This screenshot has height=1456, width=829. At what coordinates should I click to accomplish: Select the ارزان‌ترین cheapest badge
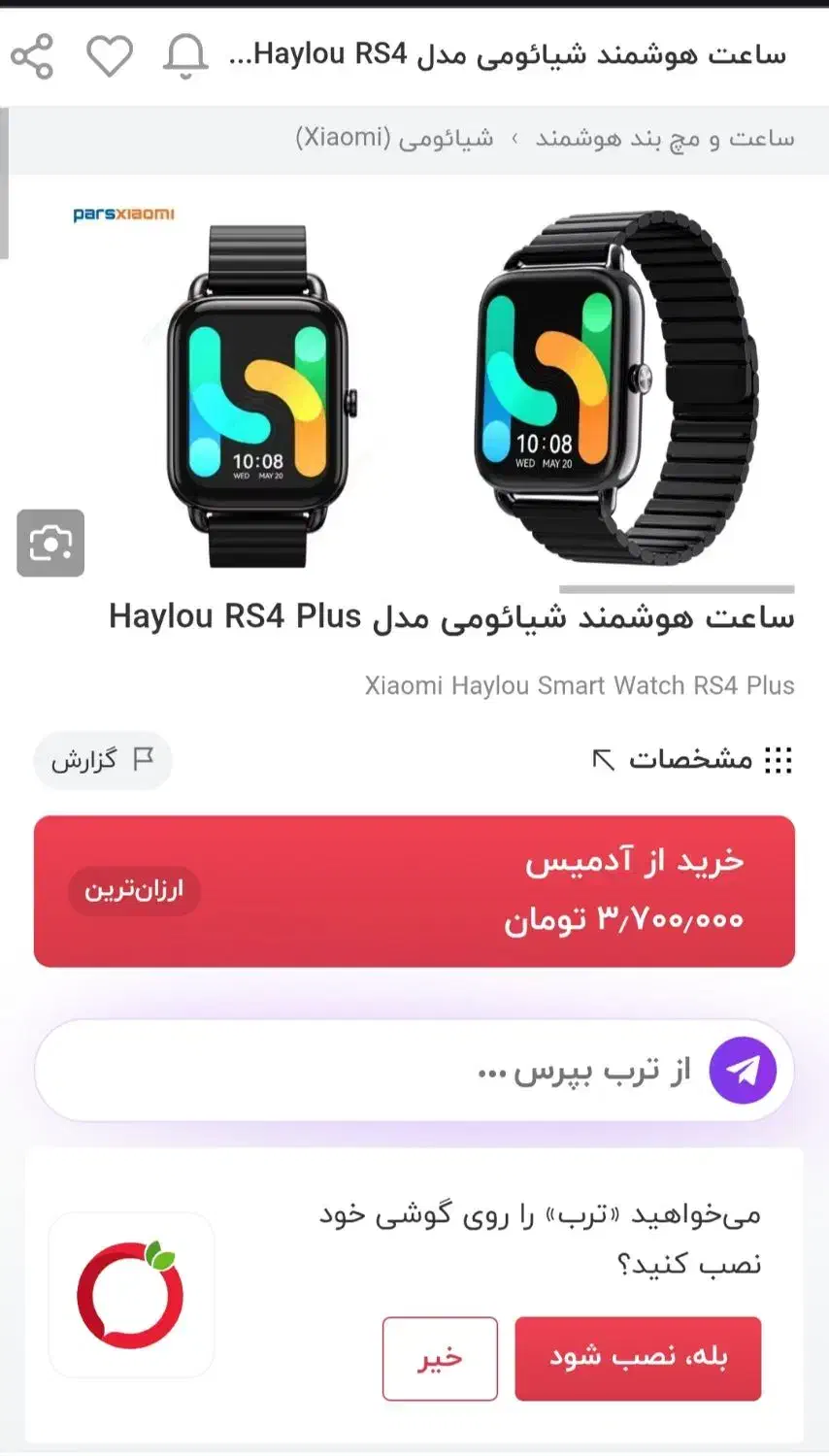pos(134,890)
